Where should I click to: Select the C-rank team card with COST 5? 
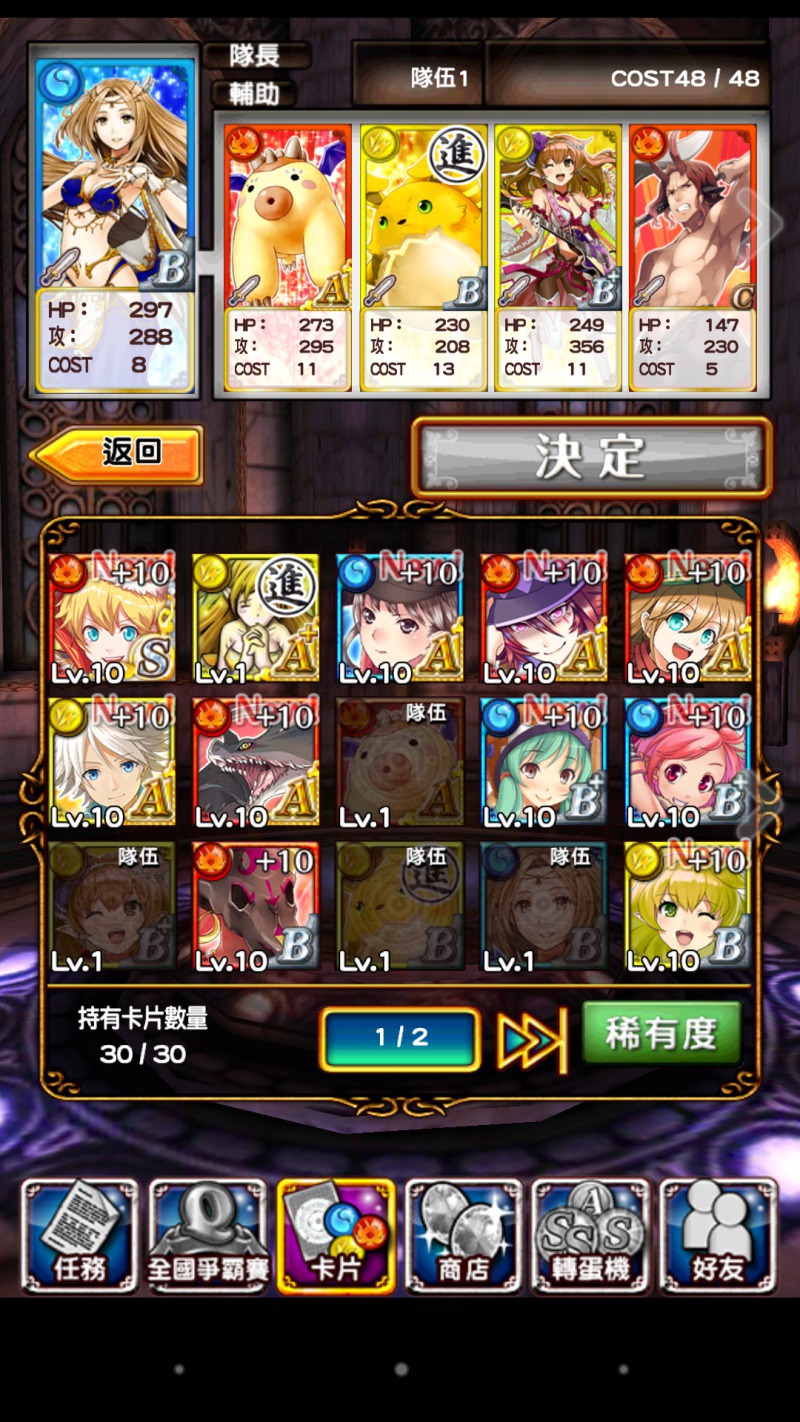pyautogui.click(x=693, y=257)
